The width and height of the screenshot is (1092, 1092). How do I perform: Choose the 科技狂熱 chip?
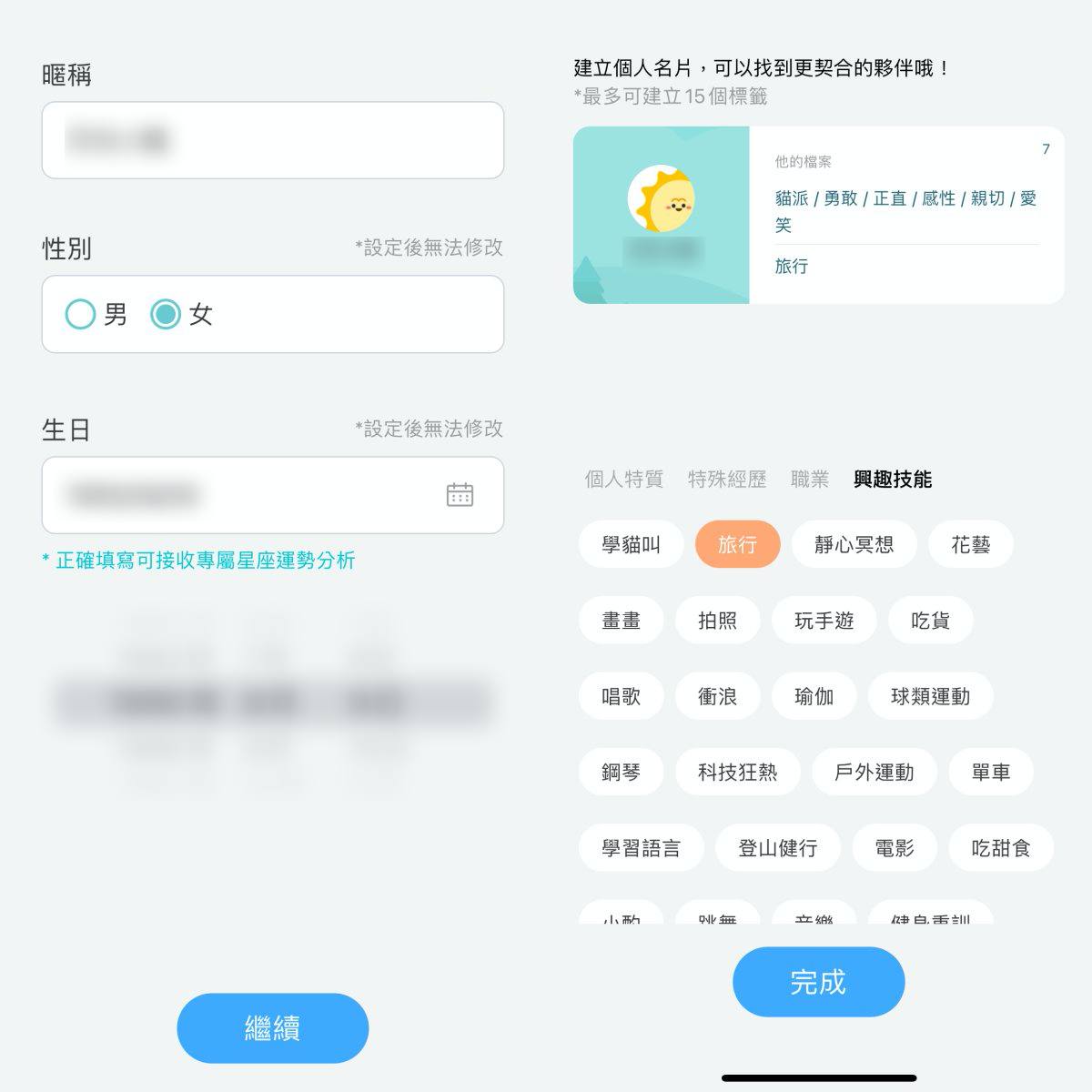coord(737,773)
